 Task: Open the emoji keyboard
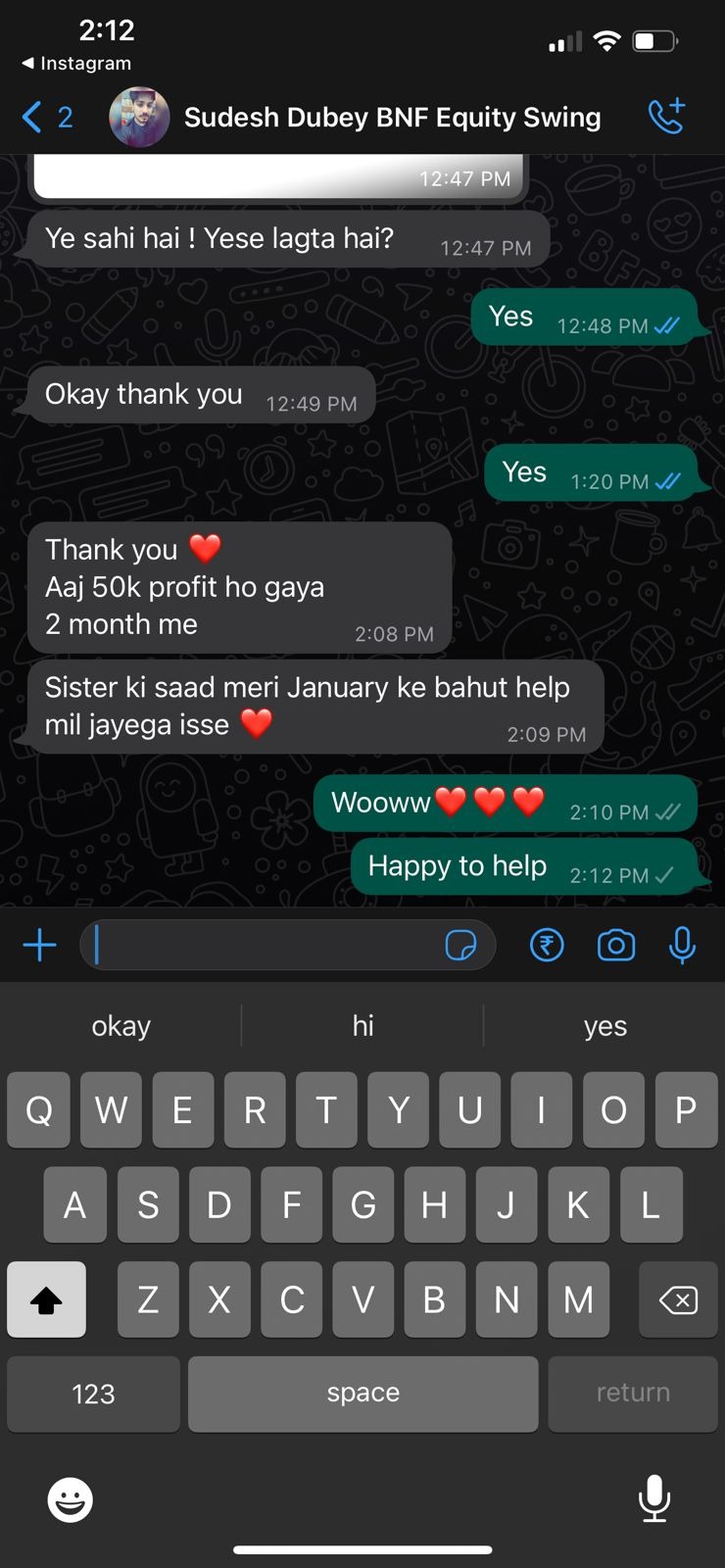pos(71,1499)
